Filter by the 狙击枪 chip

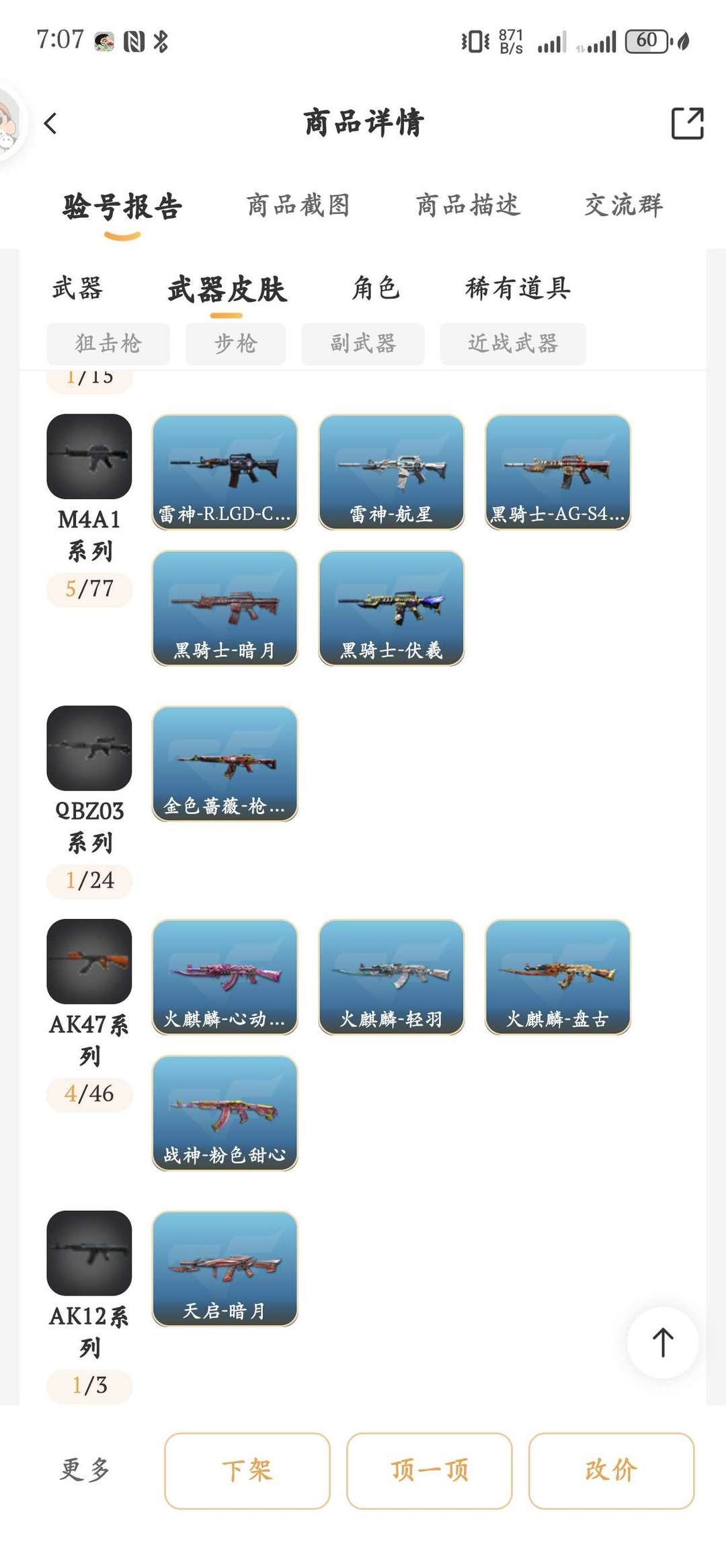click(x=108, y=344)
